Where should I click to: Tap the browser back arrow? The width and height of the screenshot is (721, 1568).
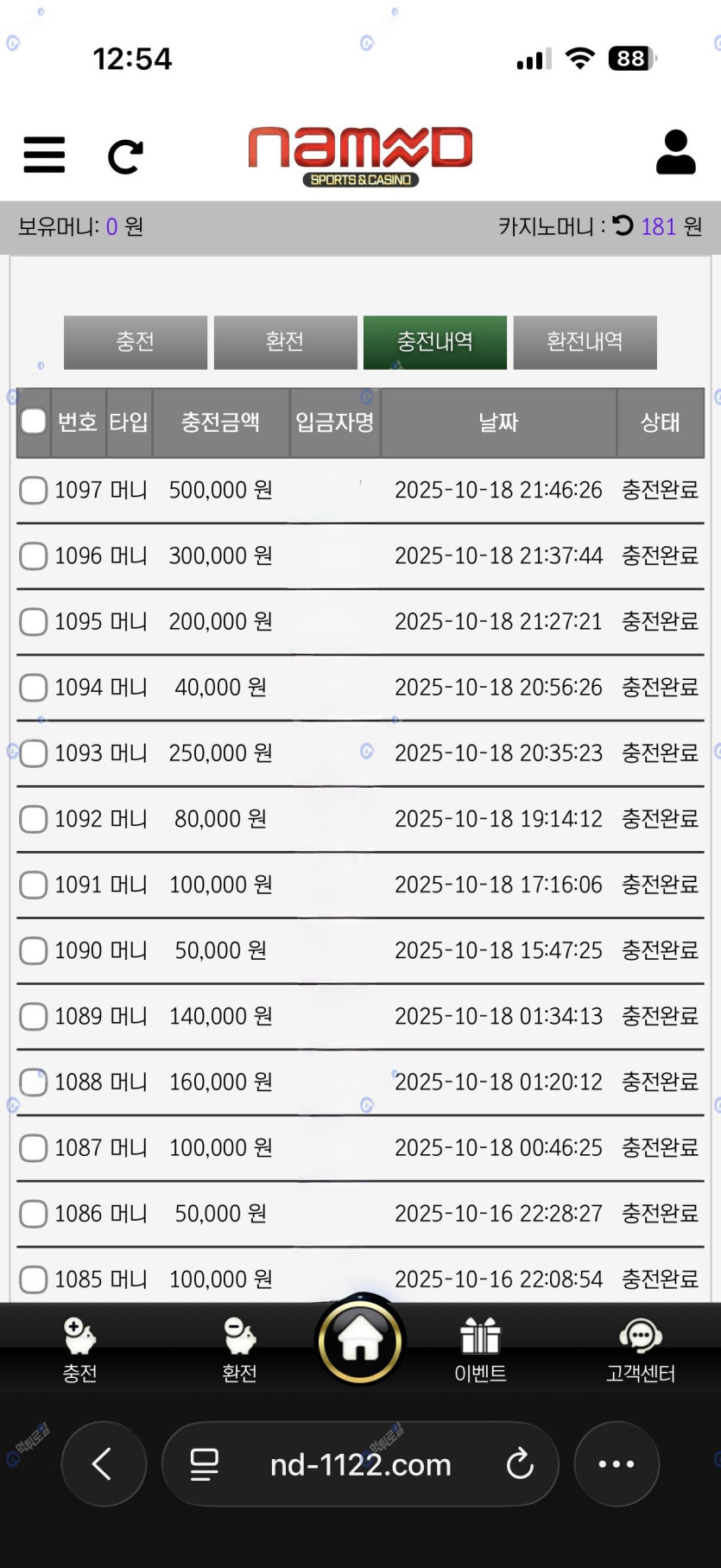click(x=103, y=1464)
